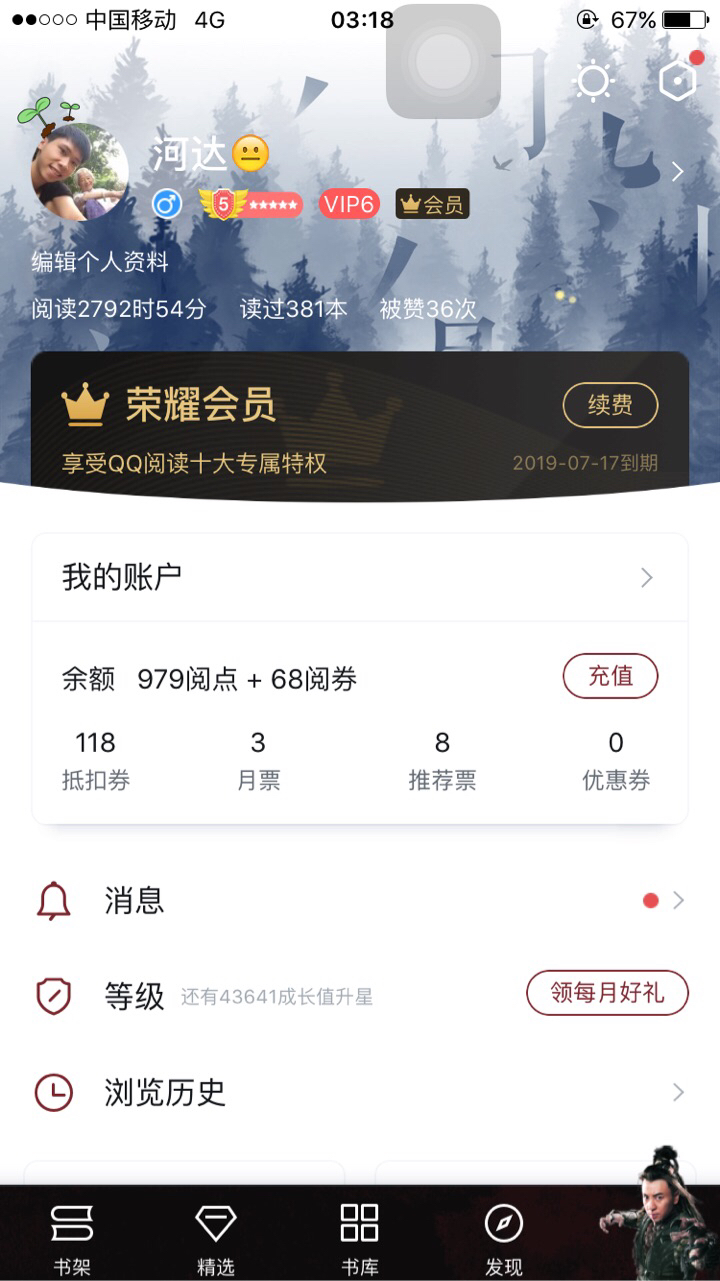Open the profile avatar photo
This screenshot has height=1281, width=720.
(79, 171)
